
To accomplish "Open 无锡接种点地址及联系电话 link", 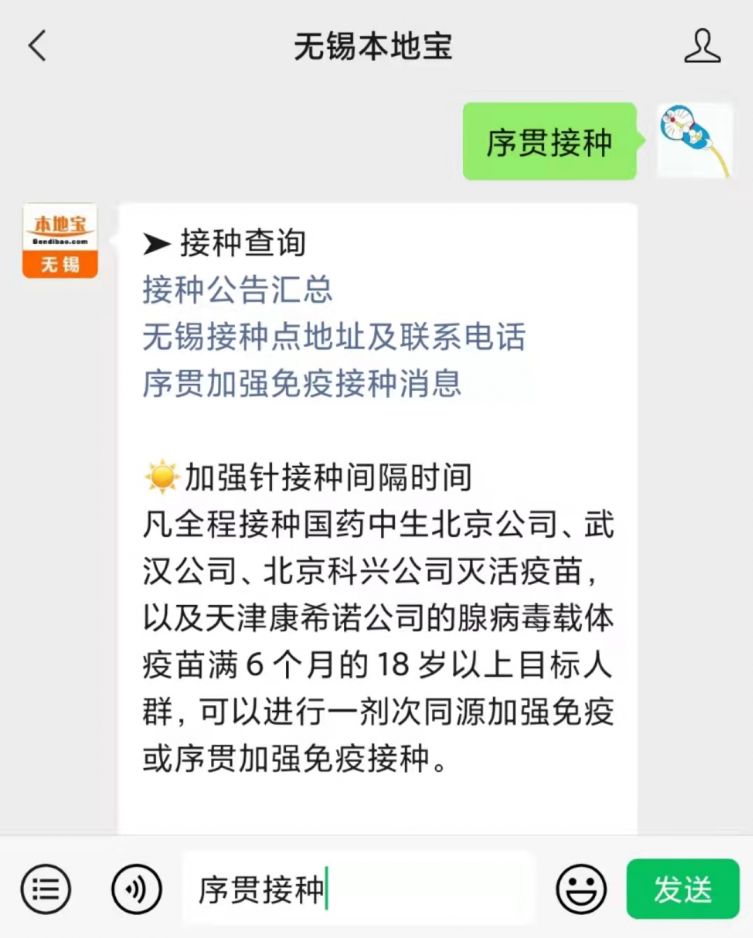I will (x=333, y=336).
